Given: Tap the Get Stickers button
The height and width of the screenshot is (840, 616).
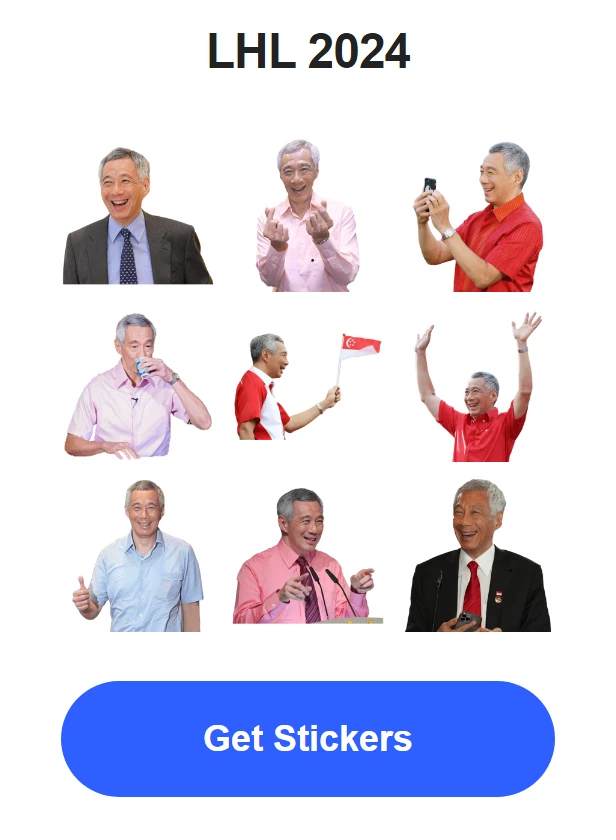Looking at the screenshot, I should pos(308,739).
